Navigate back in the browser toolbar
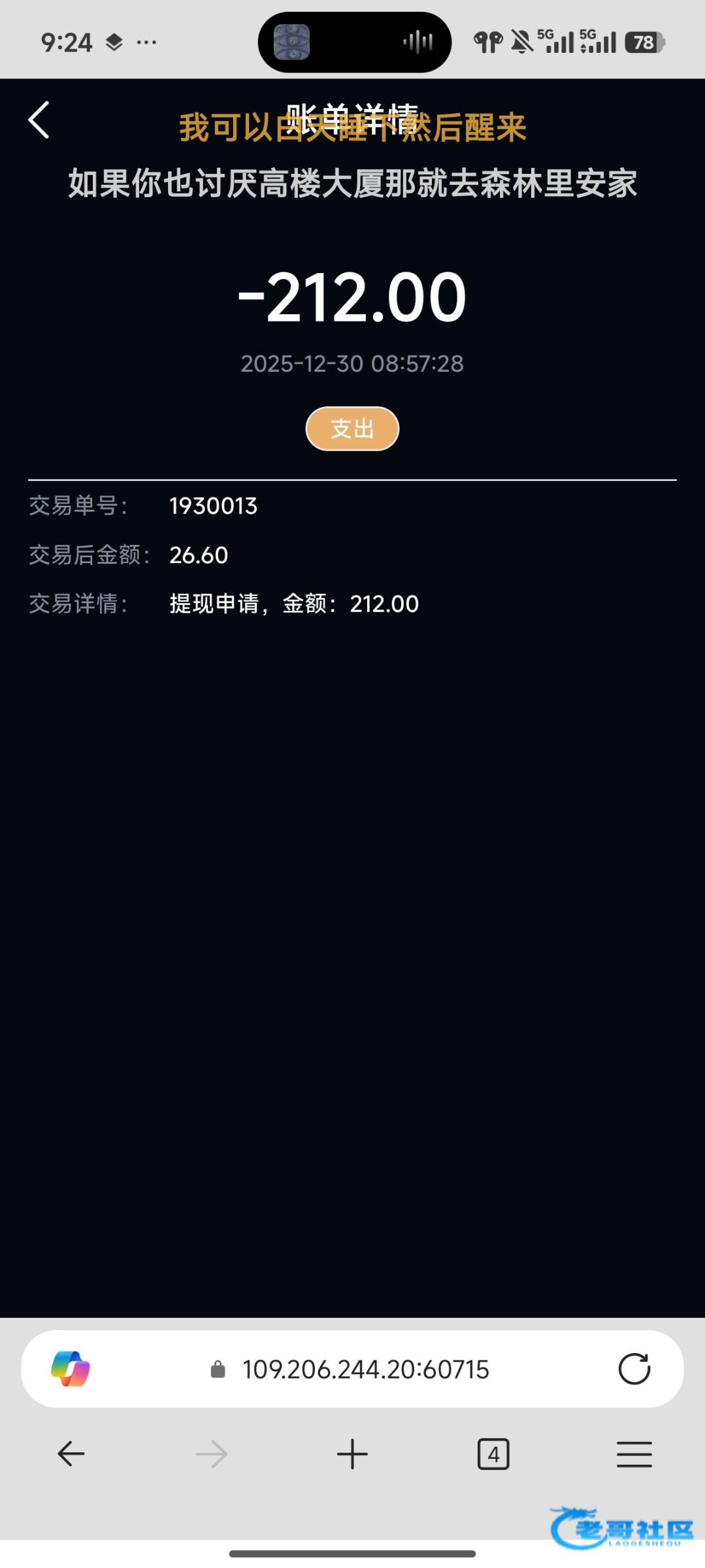Viewport: 705px width, 1568px height. (x=71, y=1454)
